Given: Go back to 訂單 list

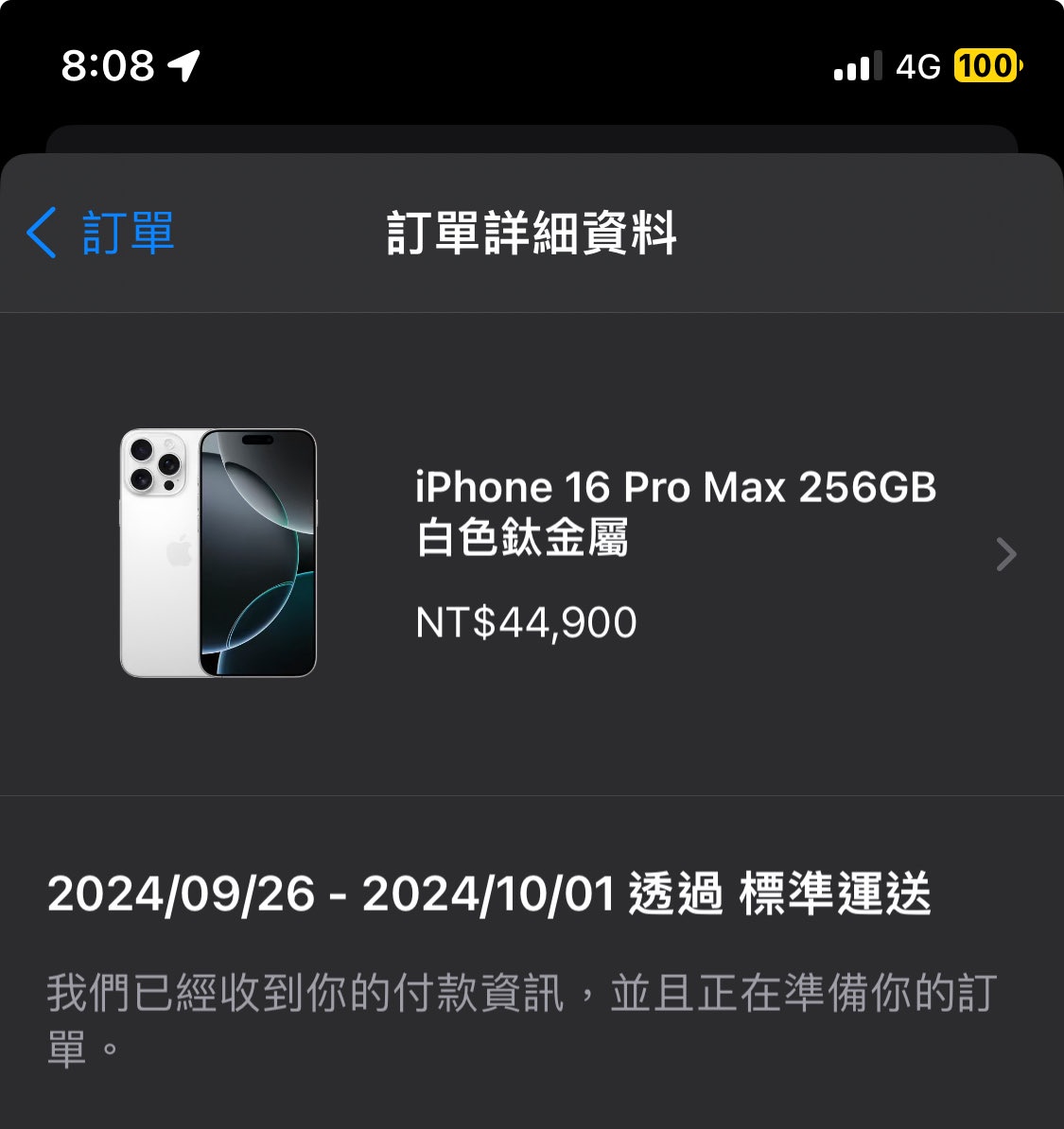Looking at the screenshot, I should pyautogui.click(x=100, y=233).
